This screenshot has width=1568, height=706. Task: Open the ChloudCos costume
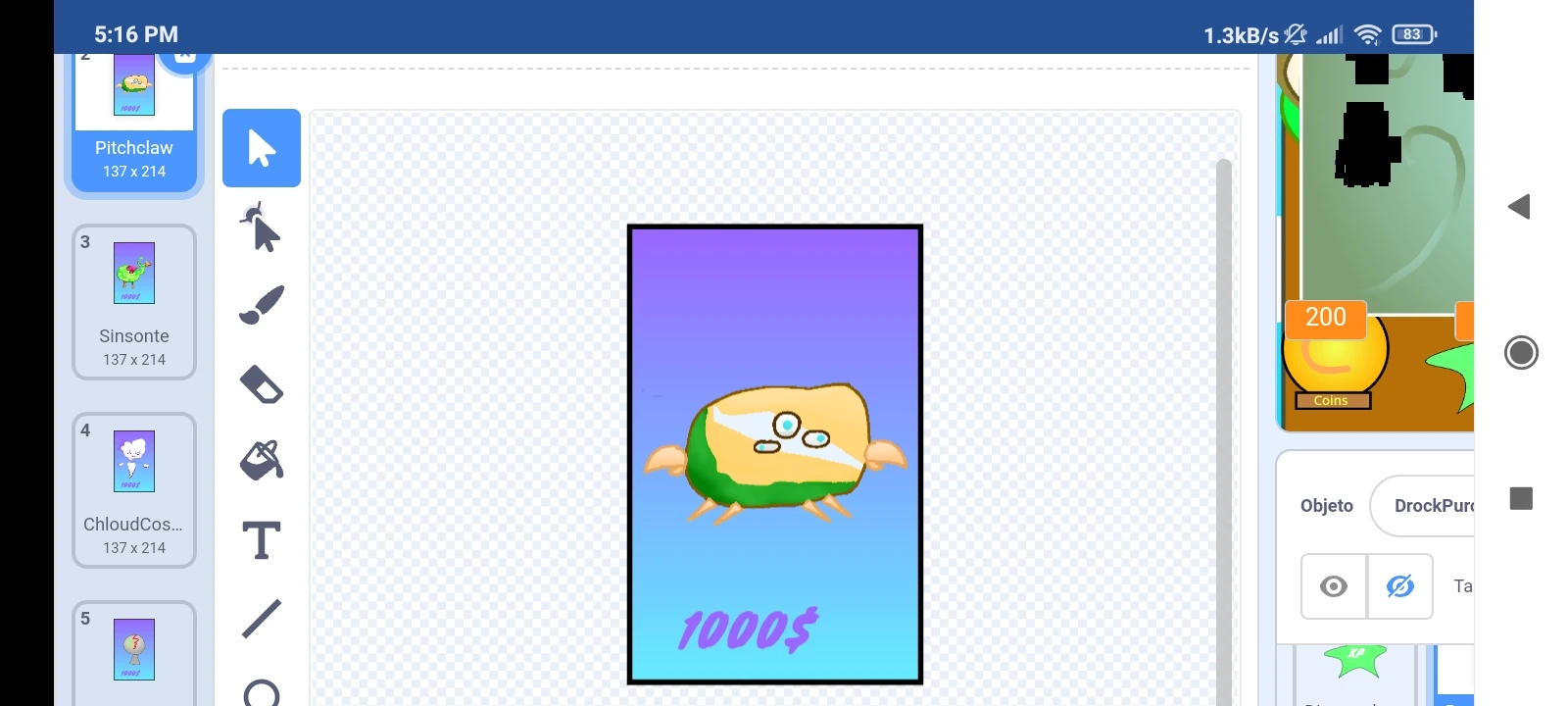pyautogui.click(x=134, y=490)
